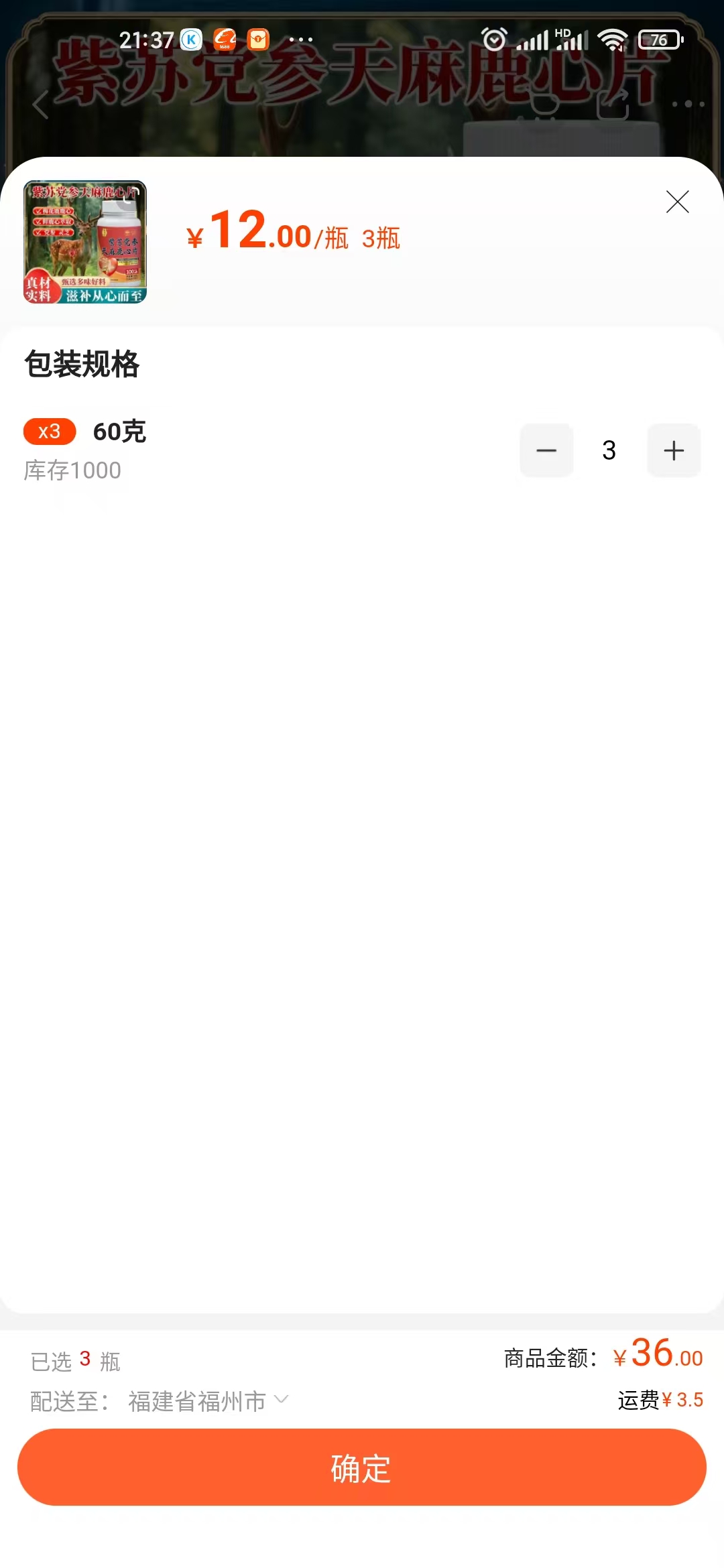Increase the 60克 quantity by one
The width and height of the screenshot is (724, 1568).
(x=674, y=450)
